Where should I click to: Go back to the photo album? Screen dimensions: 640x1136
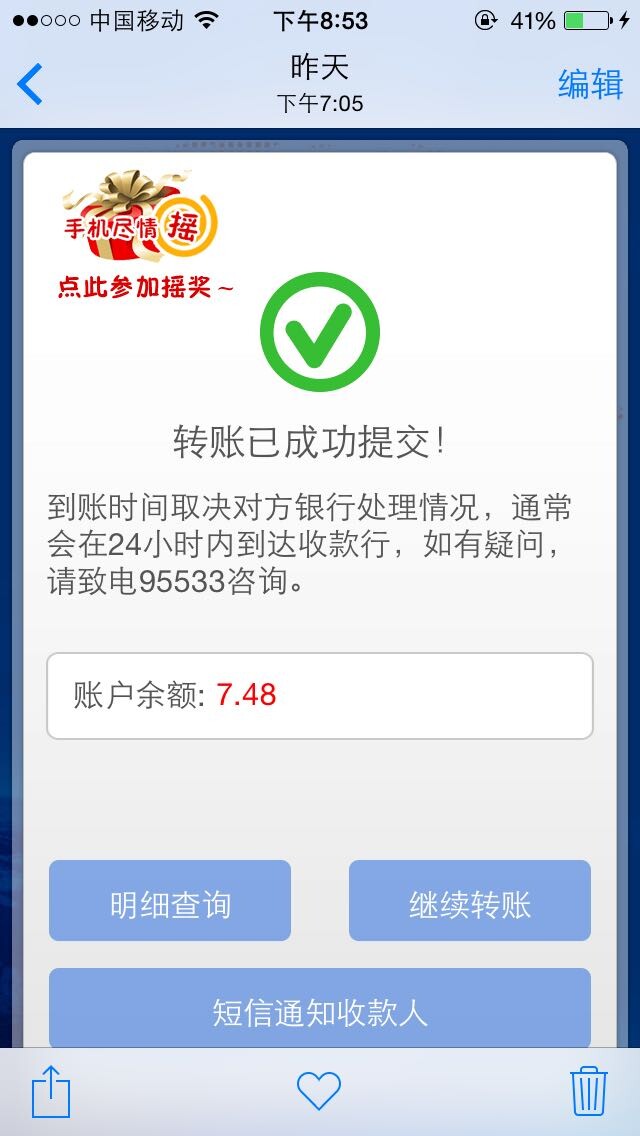click(x=30, y=85)
